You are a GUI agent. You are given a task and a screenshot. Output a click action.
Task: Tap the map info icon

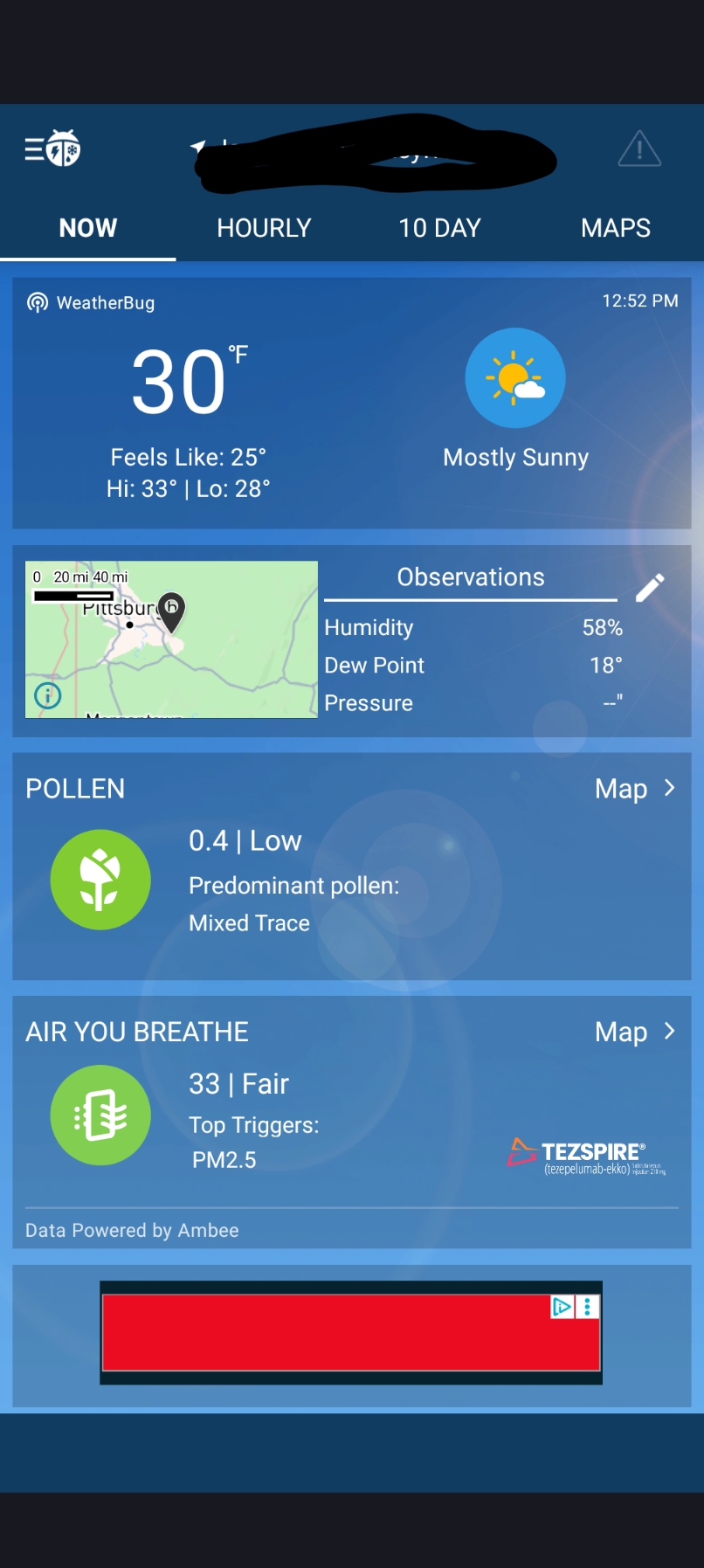tap(48, 695)
